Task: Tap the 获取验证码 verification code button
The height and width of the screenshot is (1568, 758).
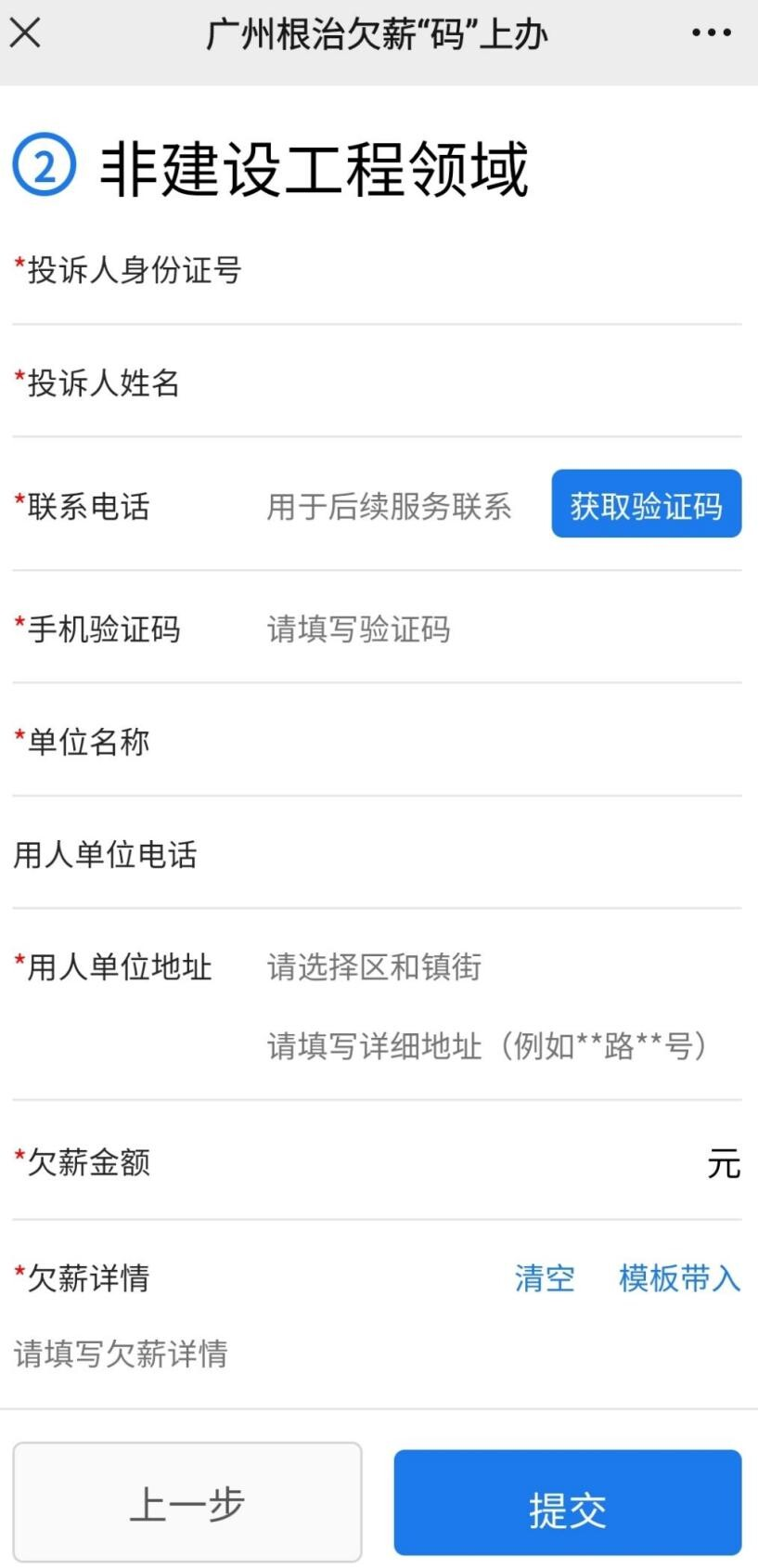Action: [646, 504]
